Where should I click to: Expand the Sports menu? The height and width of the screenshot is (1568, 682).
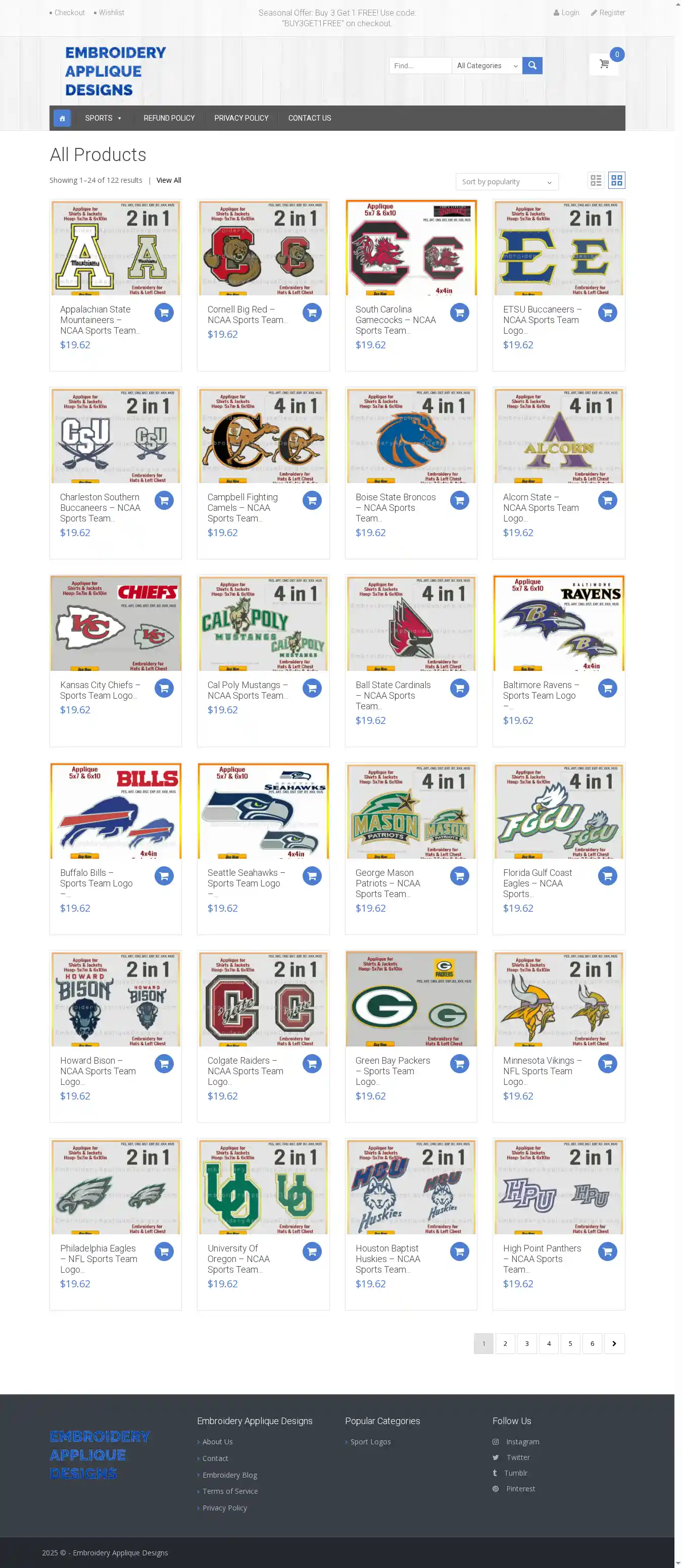[x=103, y=118]
